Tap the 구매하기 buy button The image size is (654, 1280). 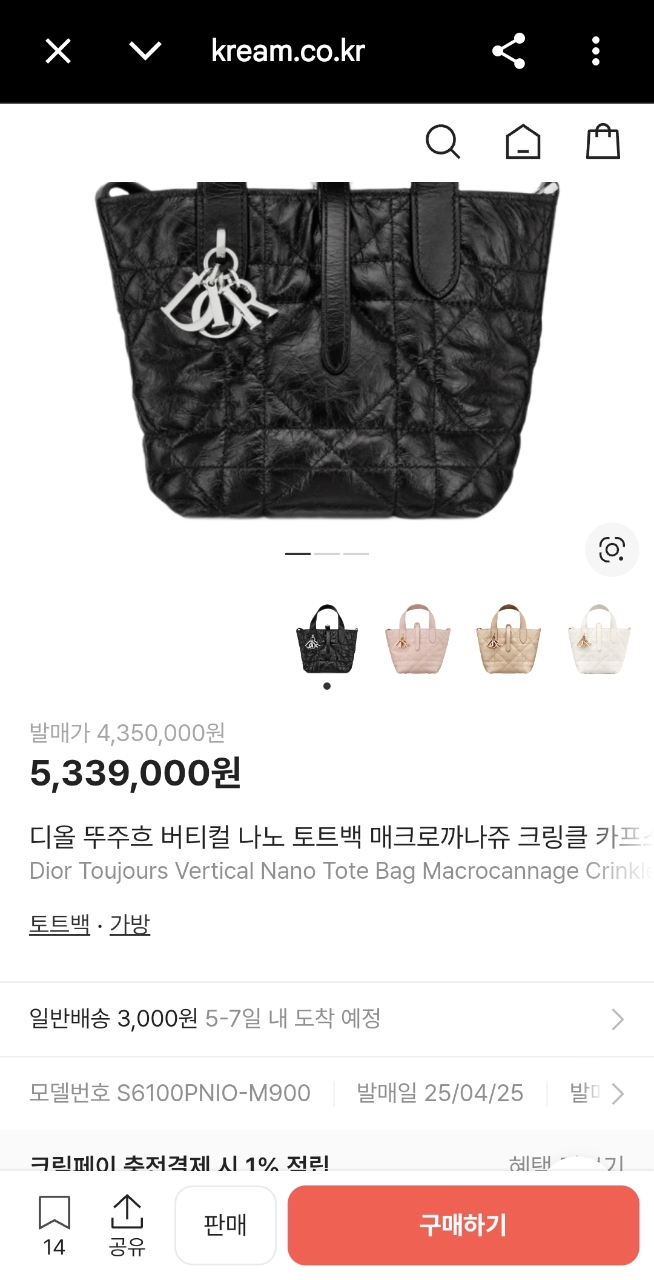coord(463,1225)
